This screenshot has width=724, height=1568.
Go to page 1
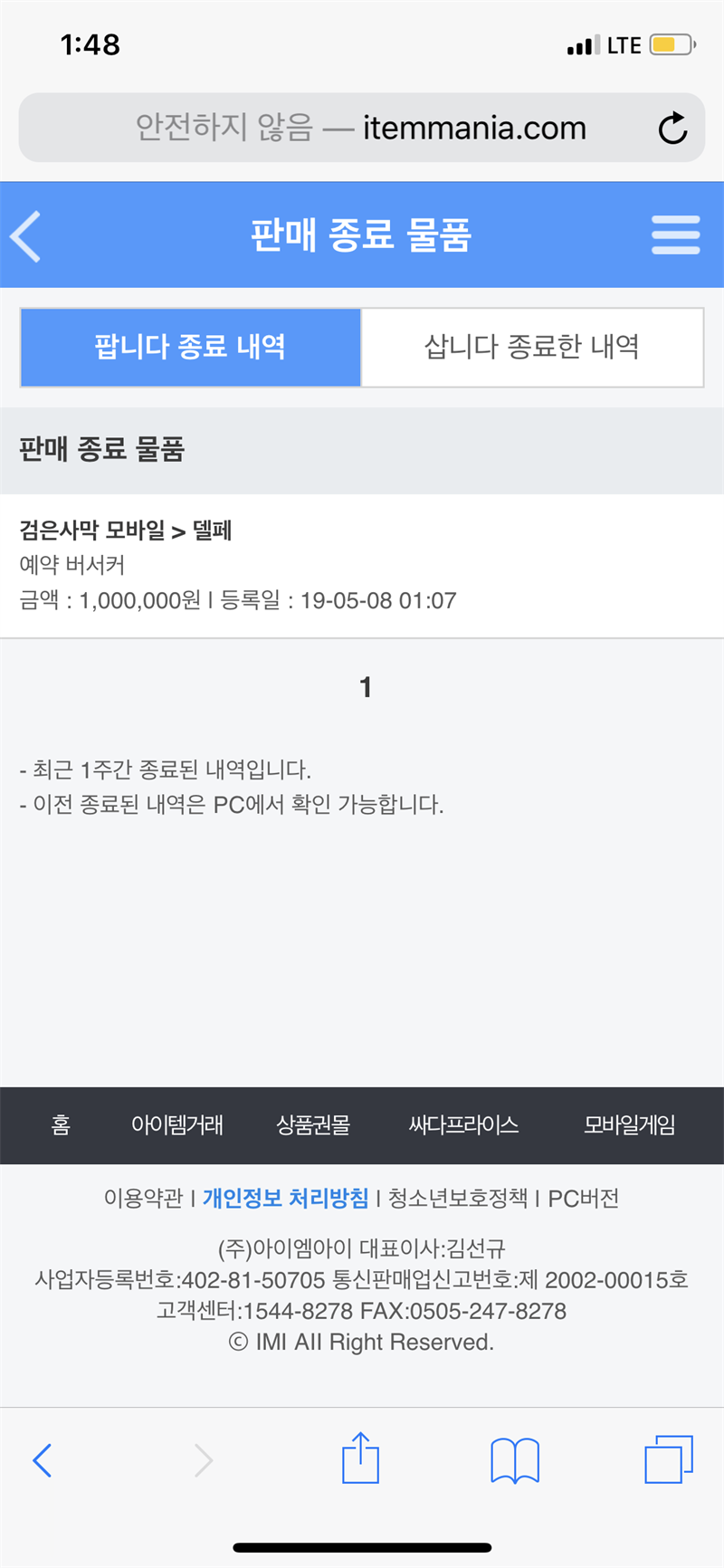(366, 687)
